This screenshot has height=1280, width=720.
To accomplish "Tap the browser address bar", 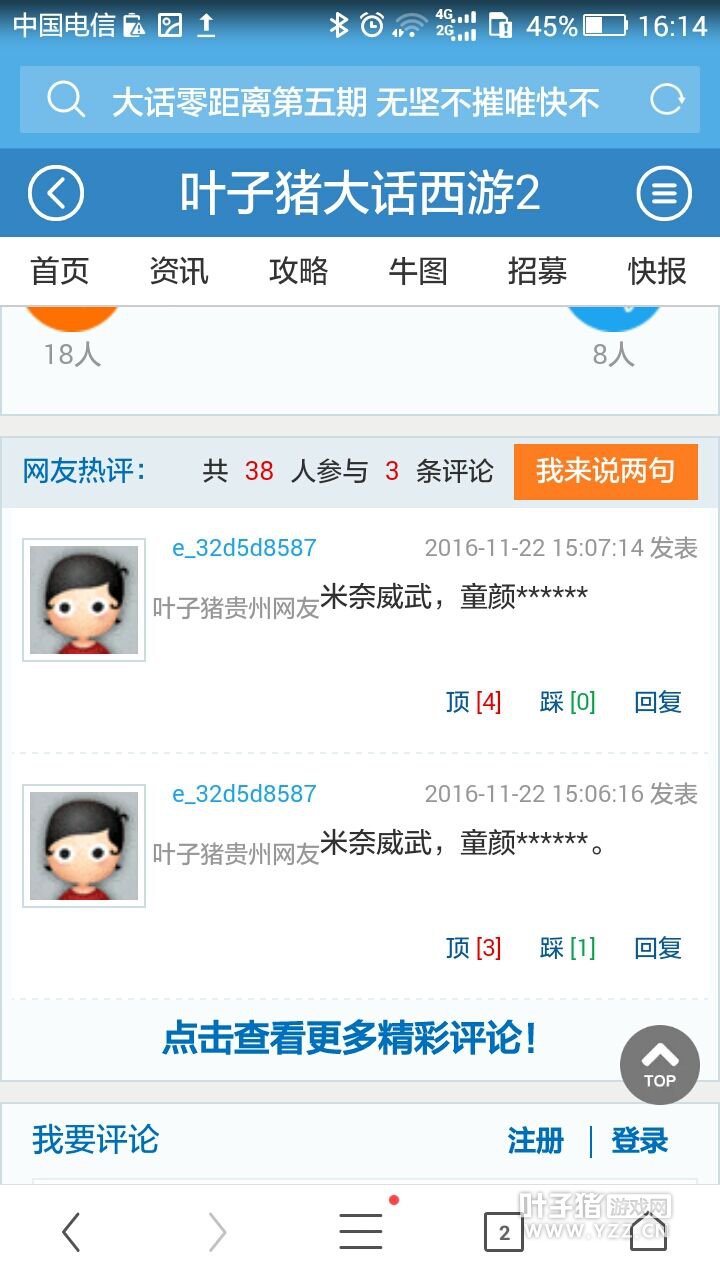I will pyautogui.click(x=355, y=101).
